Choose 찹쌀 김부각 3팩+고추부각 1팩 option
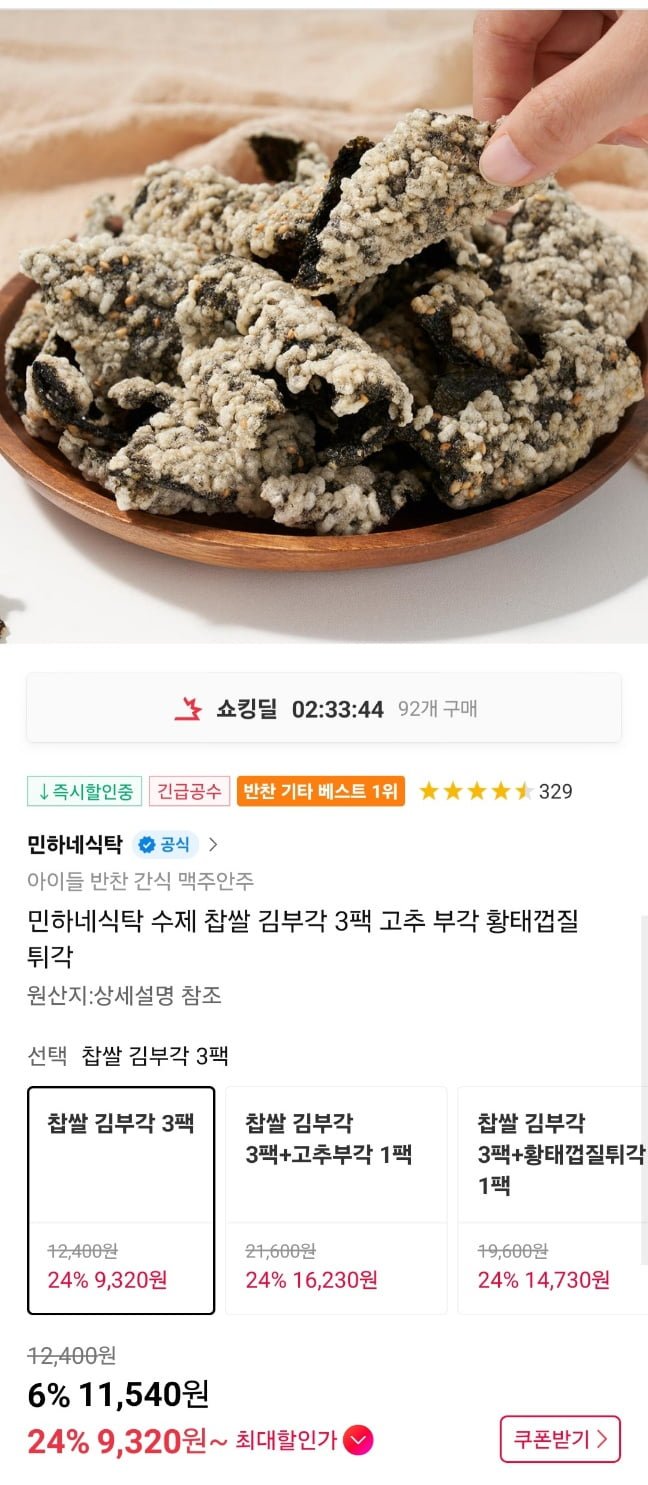Screen dimensions: 648x1485 tap(336, 1200)
